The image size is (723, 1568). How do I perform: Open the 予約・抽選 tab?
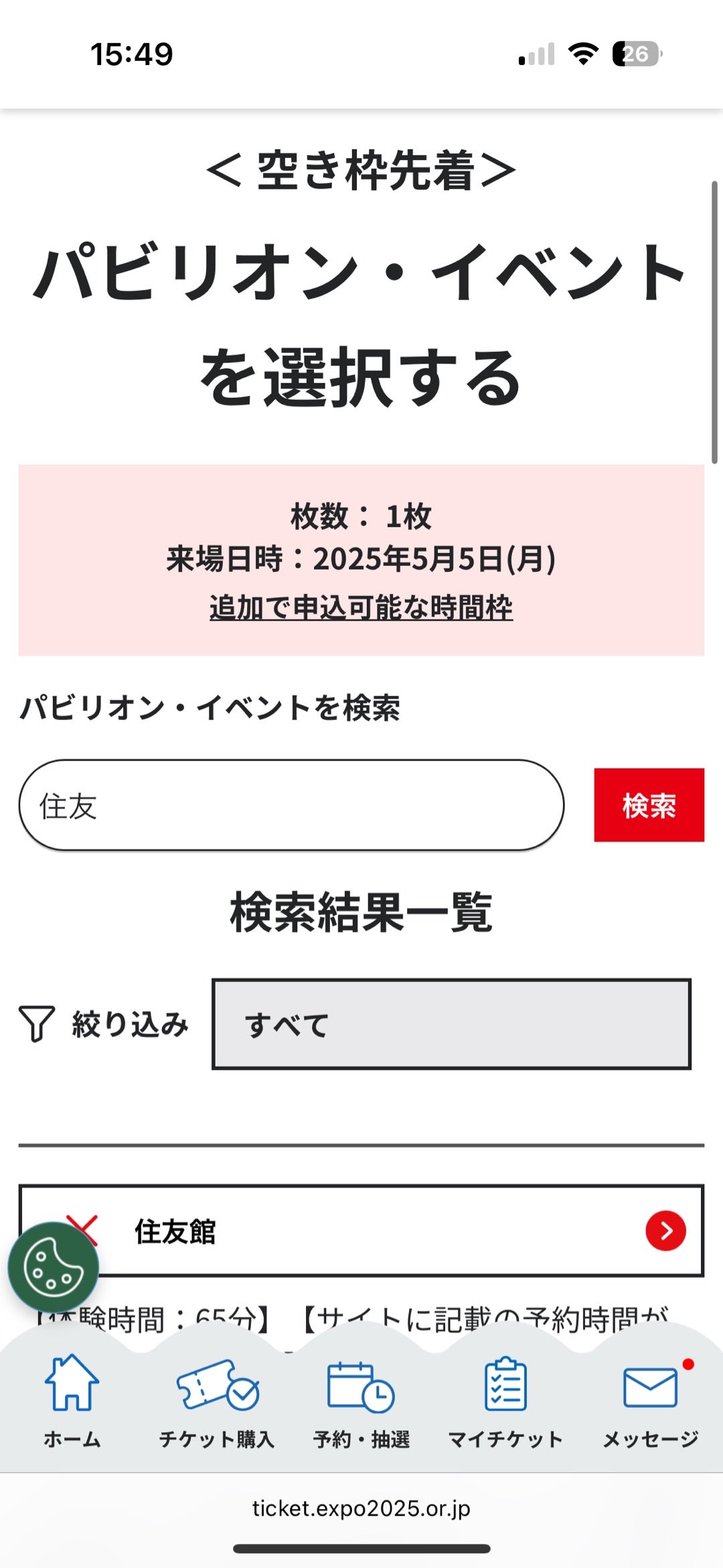(361, 1401)
